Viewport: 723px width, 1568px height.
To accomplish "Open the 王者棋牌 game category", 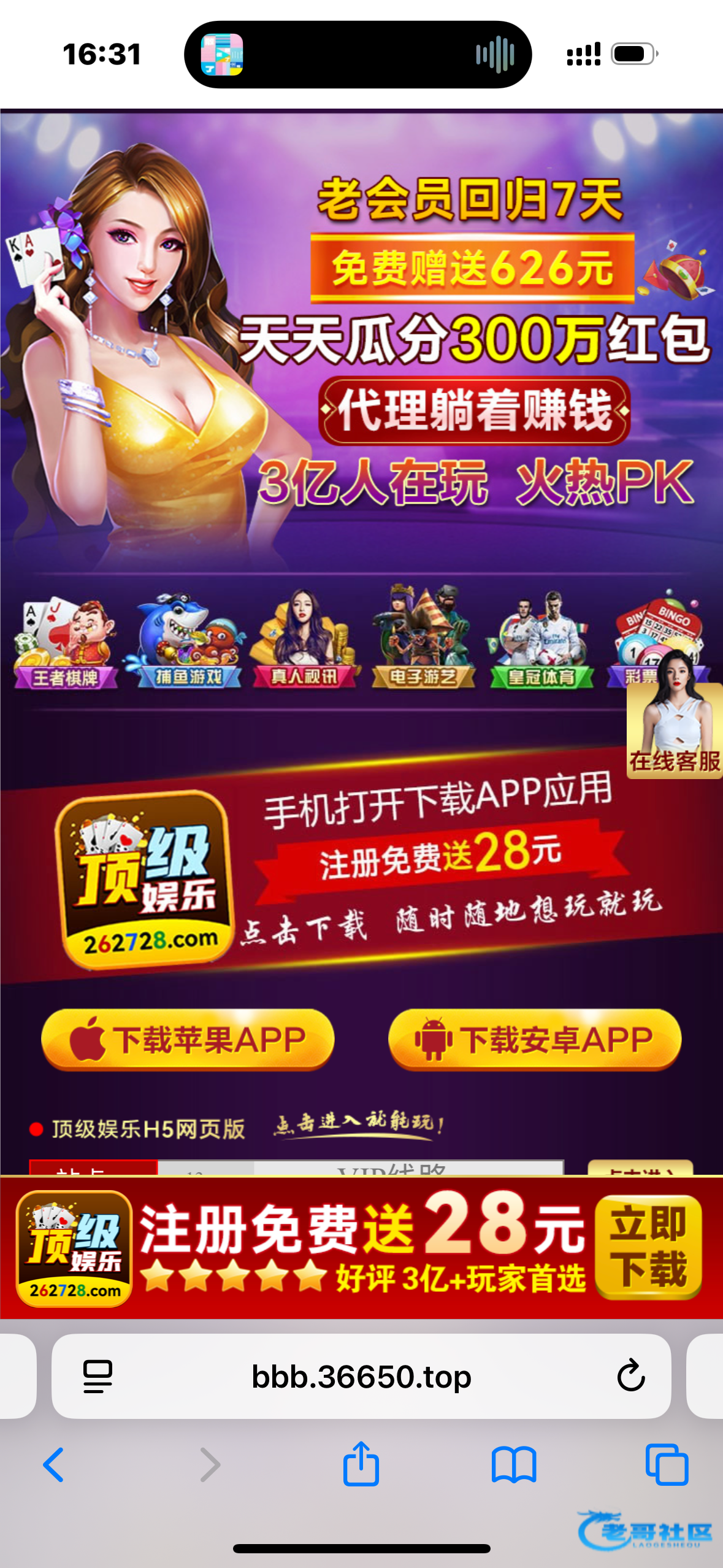I will click(66, 644).
